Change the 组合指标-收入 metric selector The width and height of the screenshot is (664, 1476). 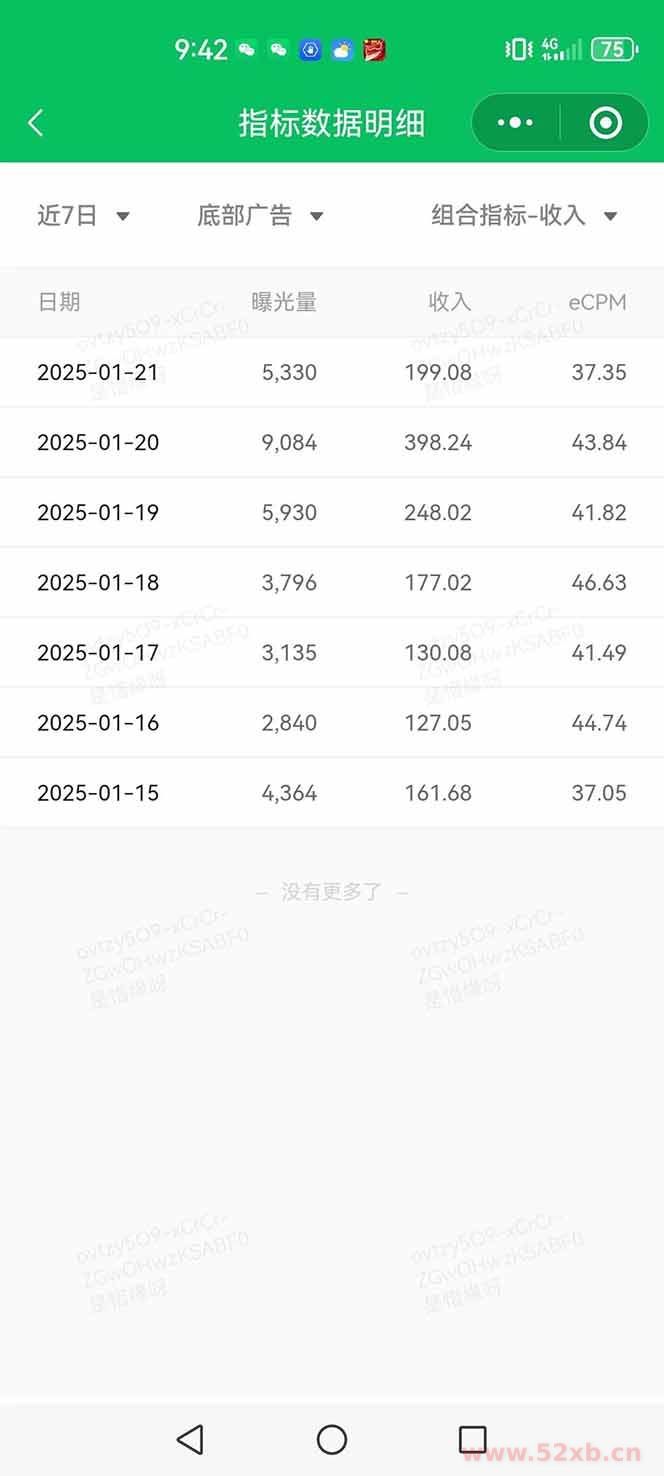tap(524, 215)
